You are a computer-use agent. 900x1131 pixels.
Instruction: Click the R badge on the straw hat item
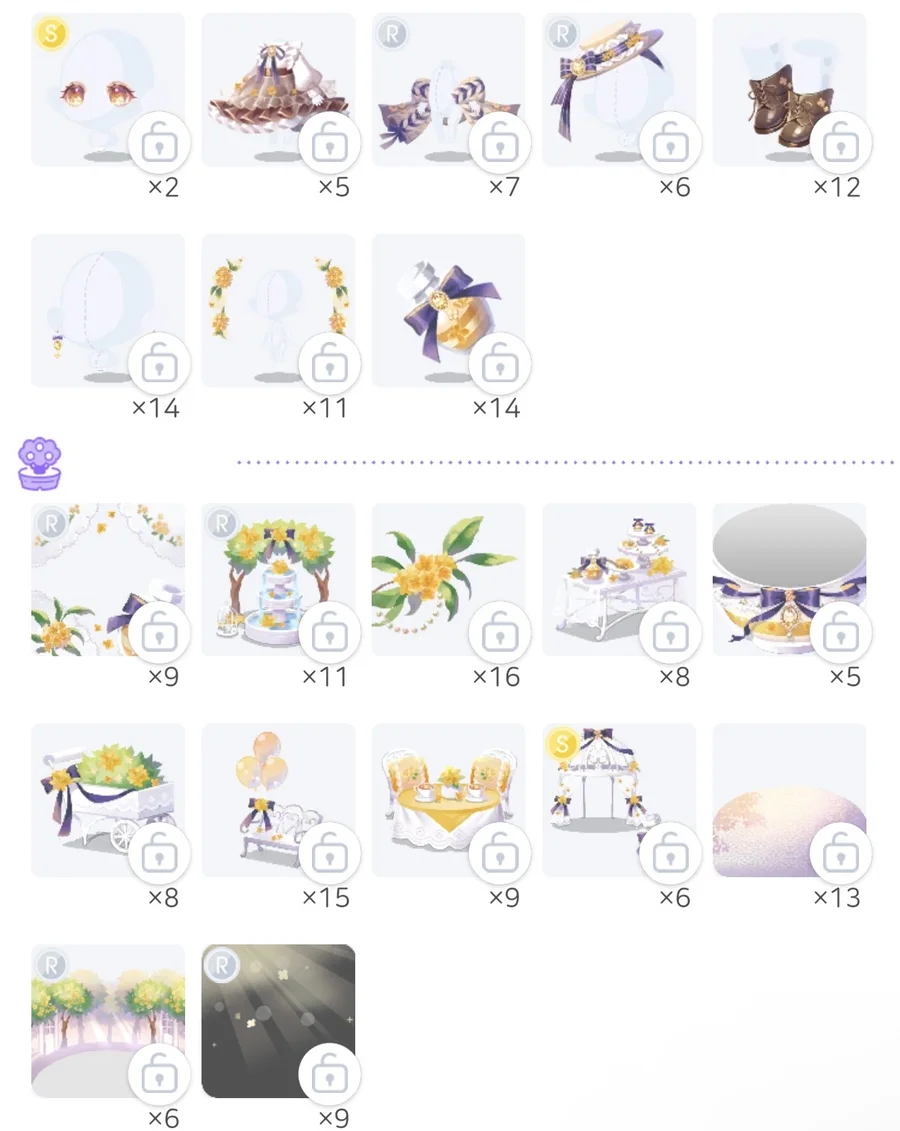click(x=561, y=33)
